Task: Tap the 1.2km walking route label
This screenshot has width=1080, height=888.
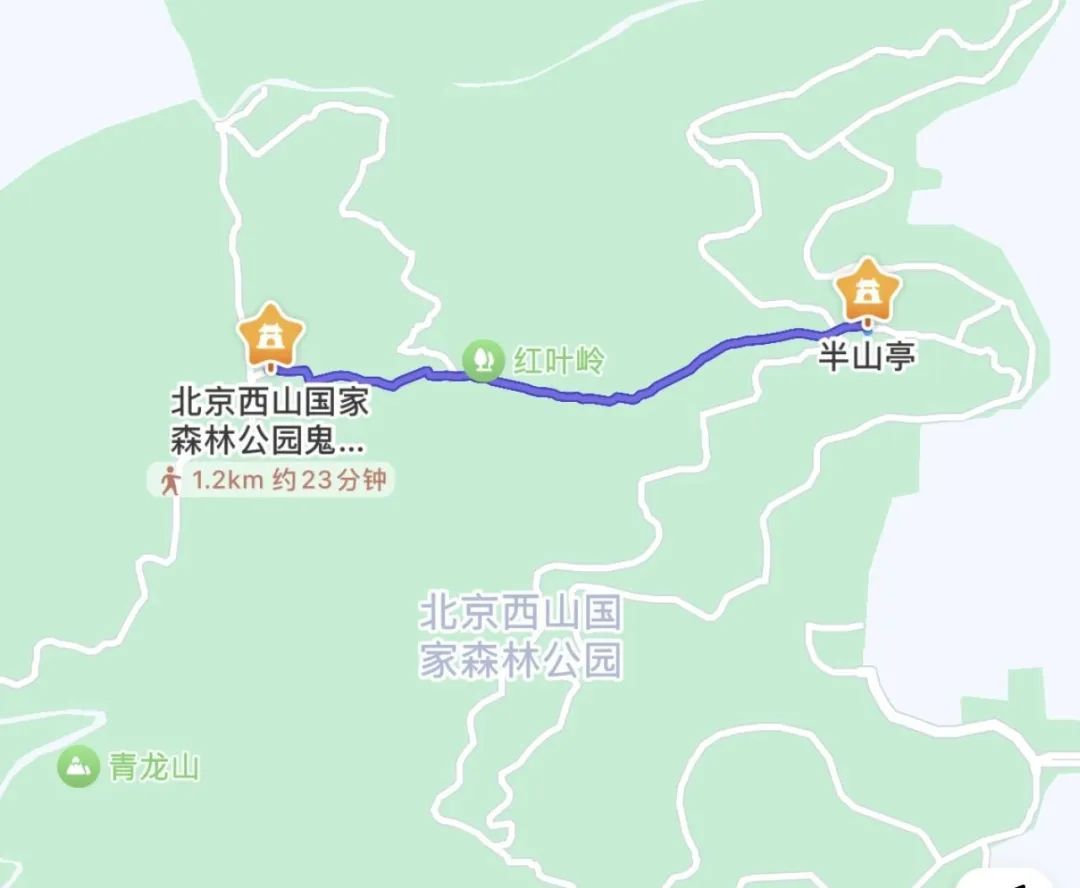Action: tap(272, 480)
